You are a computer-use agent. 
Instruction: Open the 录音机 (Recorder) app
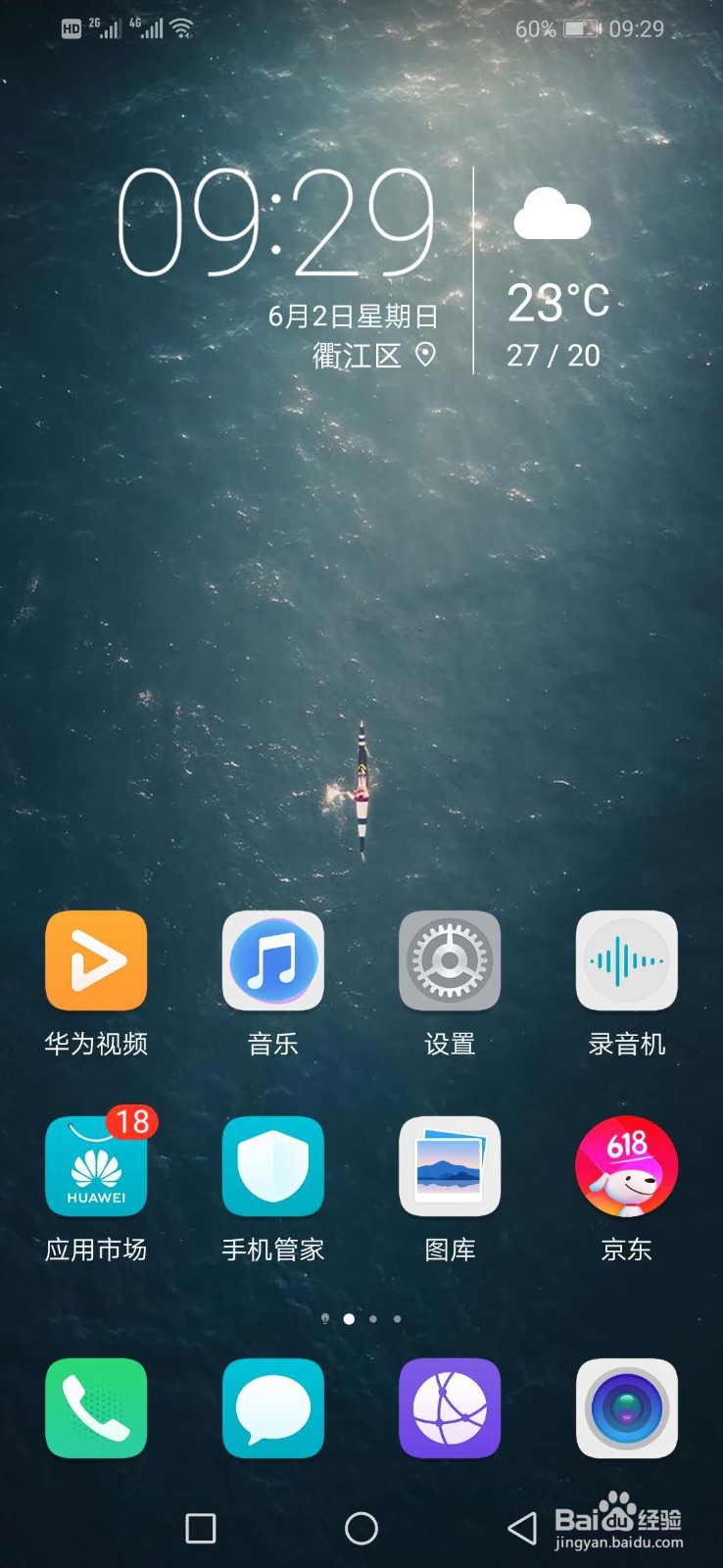pos(626,960)
